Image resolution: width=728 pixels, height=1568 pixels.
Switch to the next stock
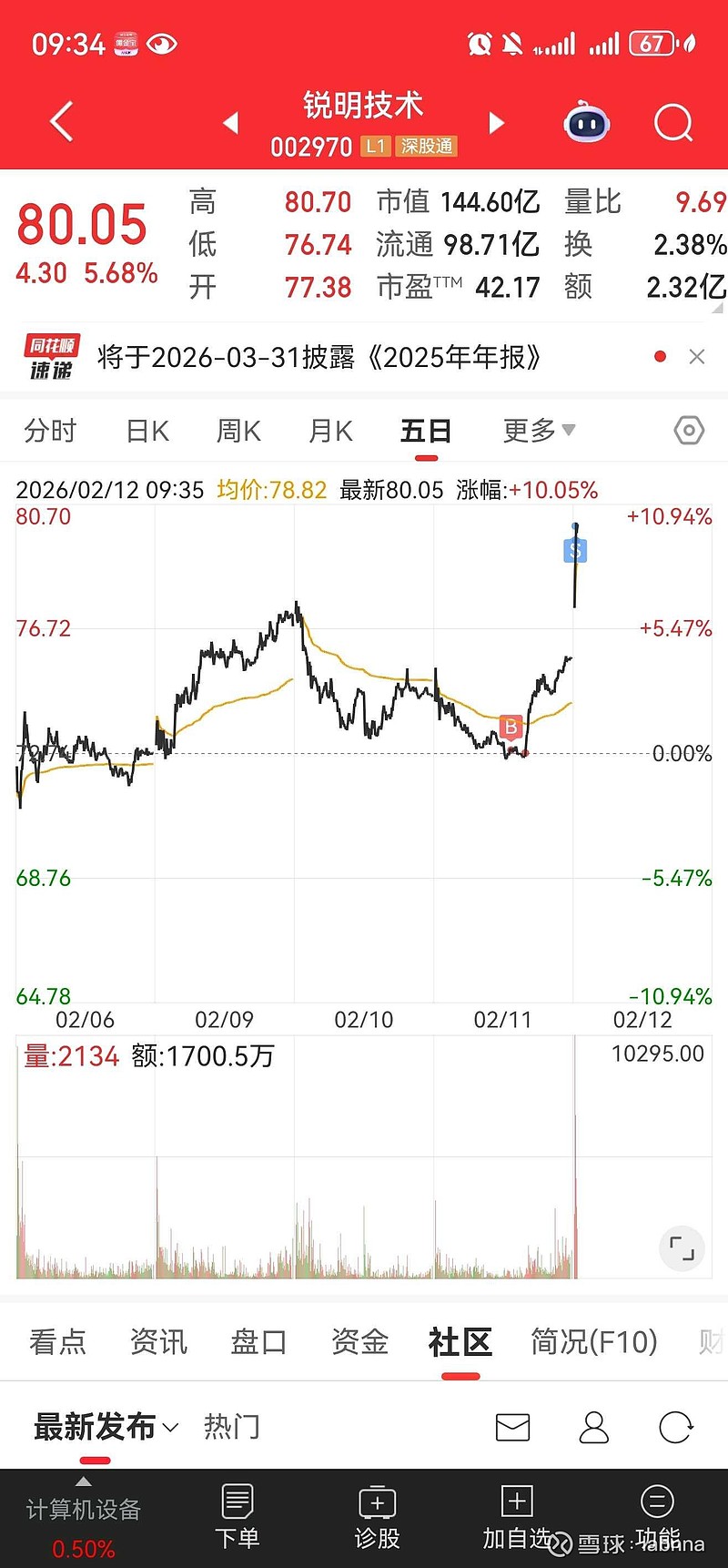click(497, 122)
